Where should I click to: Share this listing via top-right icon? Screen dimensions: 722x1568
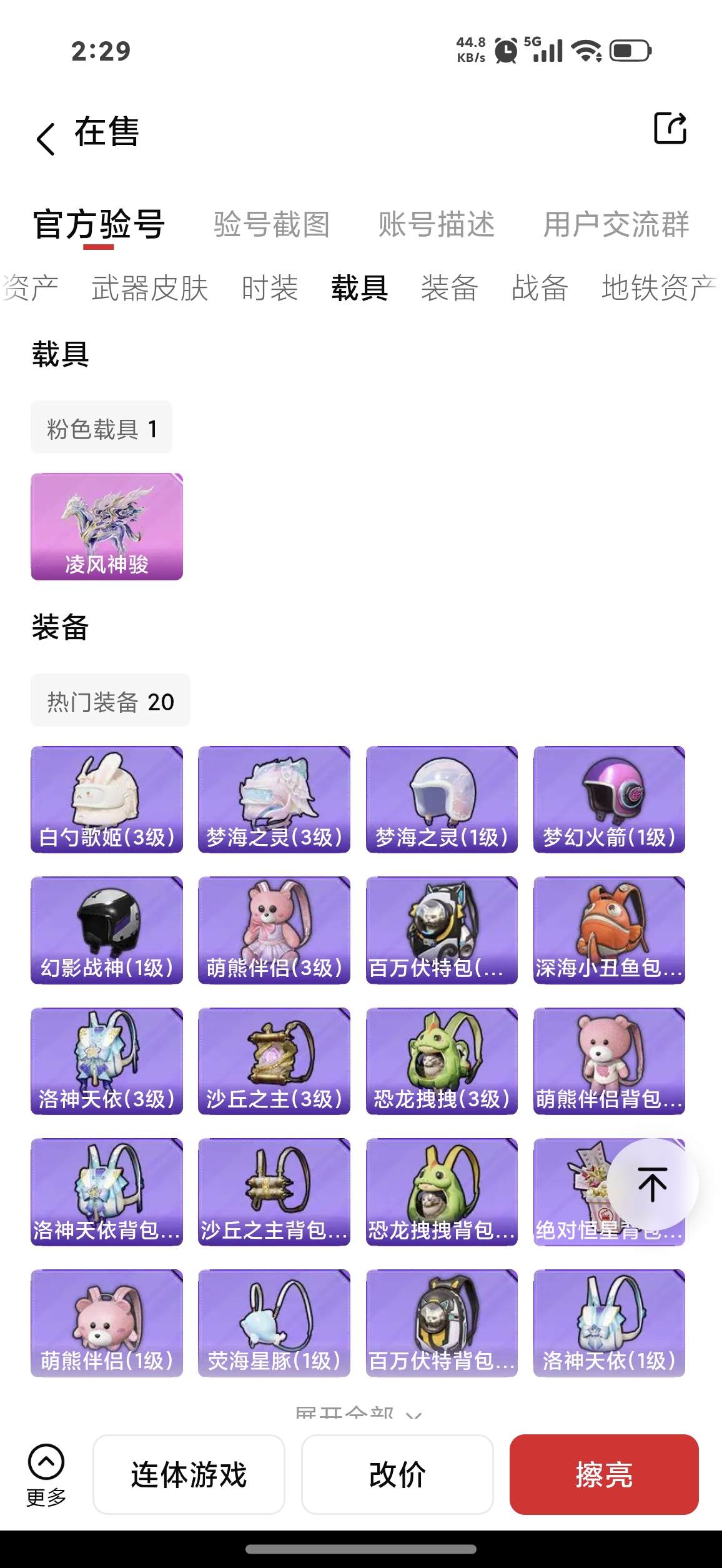point(670,128)
